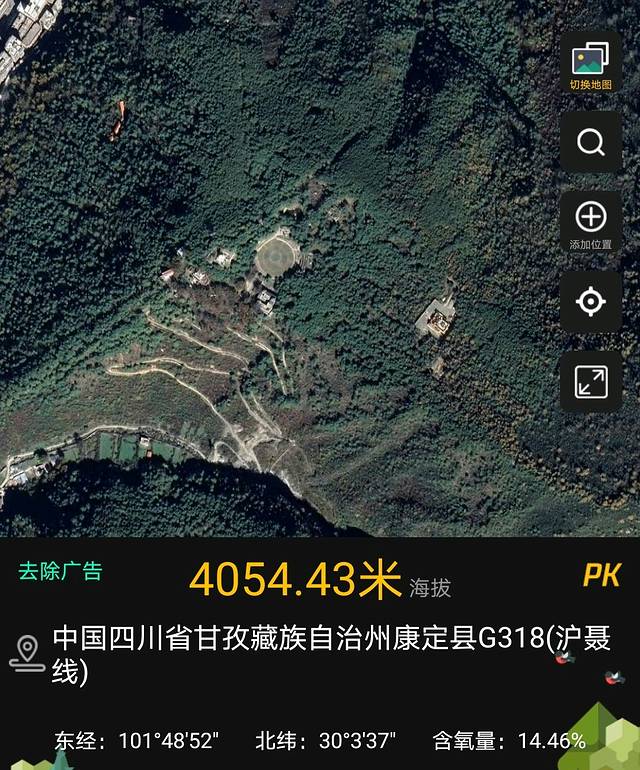Viewport: 640px width, 770px height.
Task: Switch map type via 切换地图 button
Action: click(590, 62)
